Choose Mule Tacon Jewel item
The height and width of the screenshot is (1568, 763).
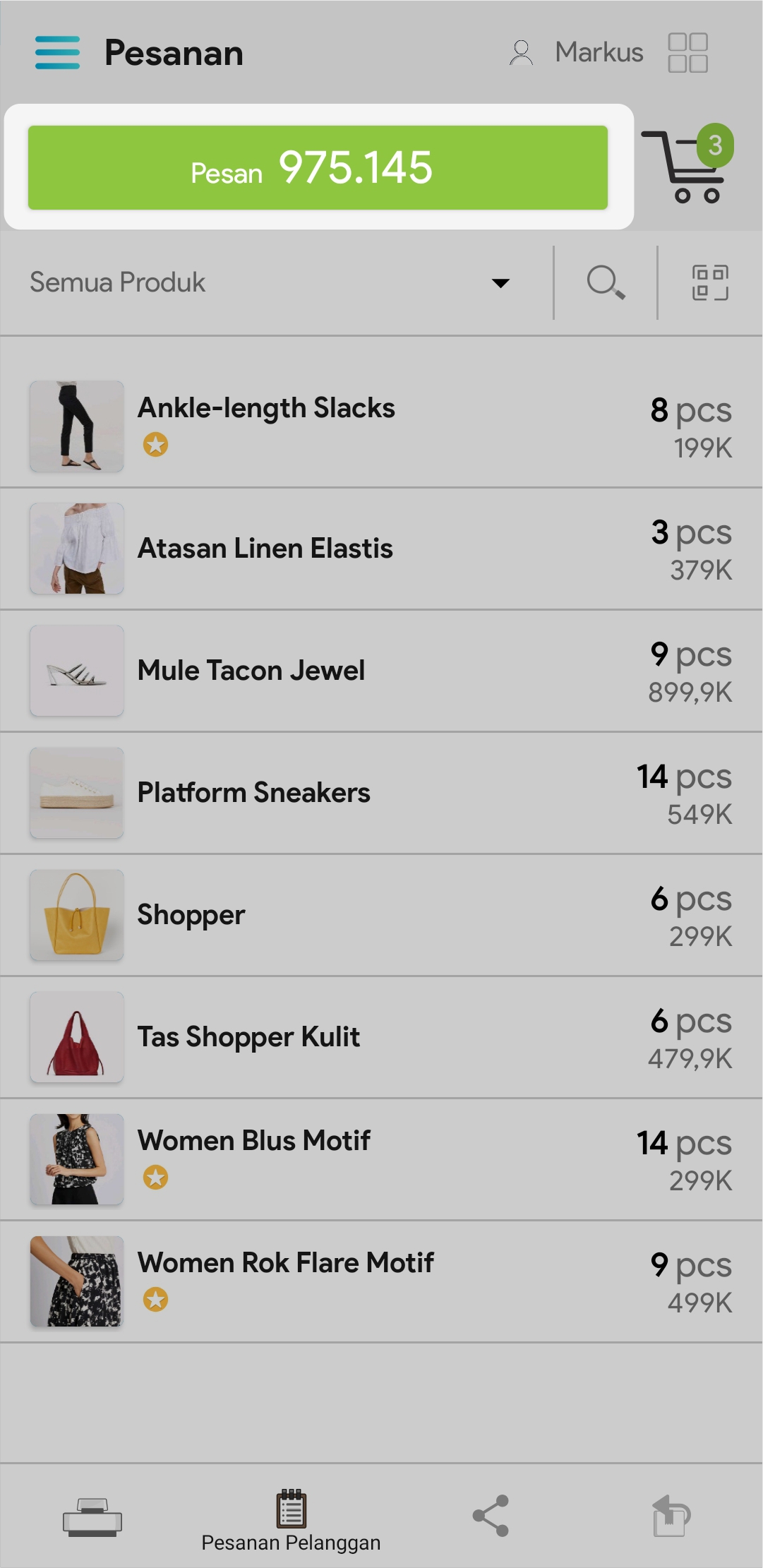pyautogui.click(x=381, y=671)
